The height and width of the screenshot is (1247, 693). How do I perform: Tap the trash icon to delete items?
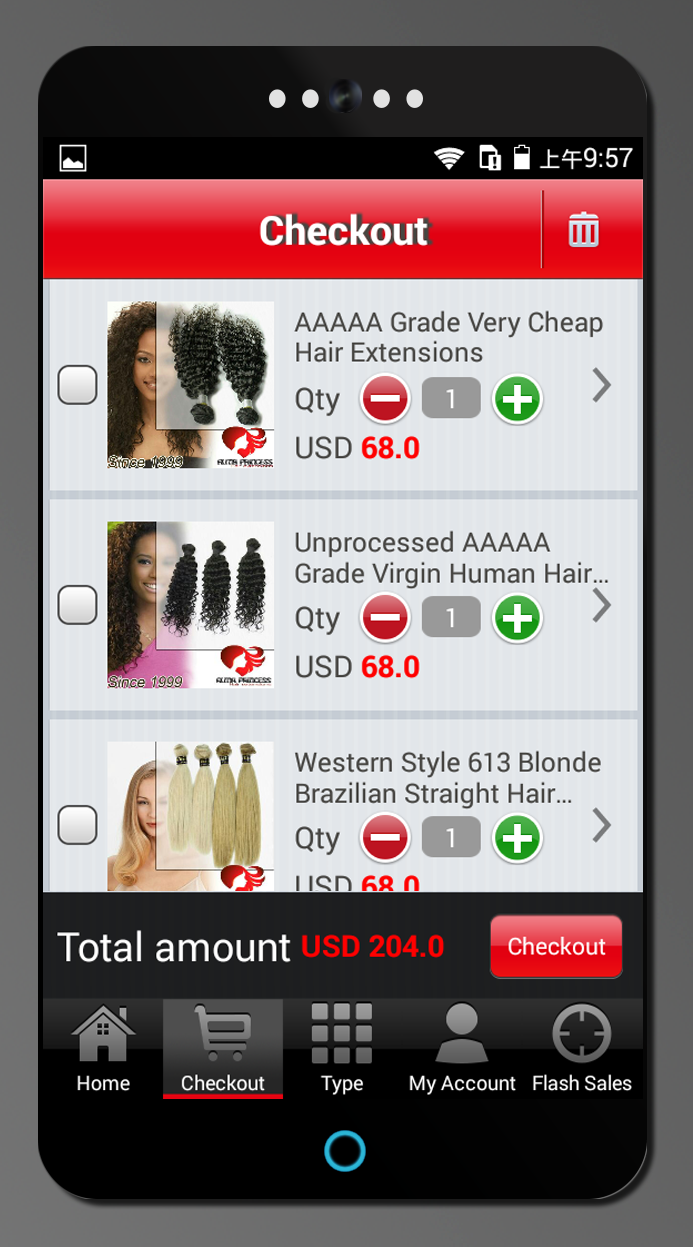tap(583, 230)
